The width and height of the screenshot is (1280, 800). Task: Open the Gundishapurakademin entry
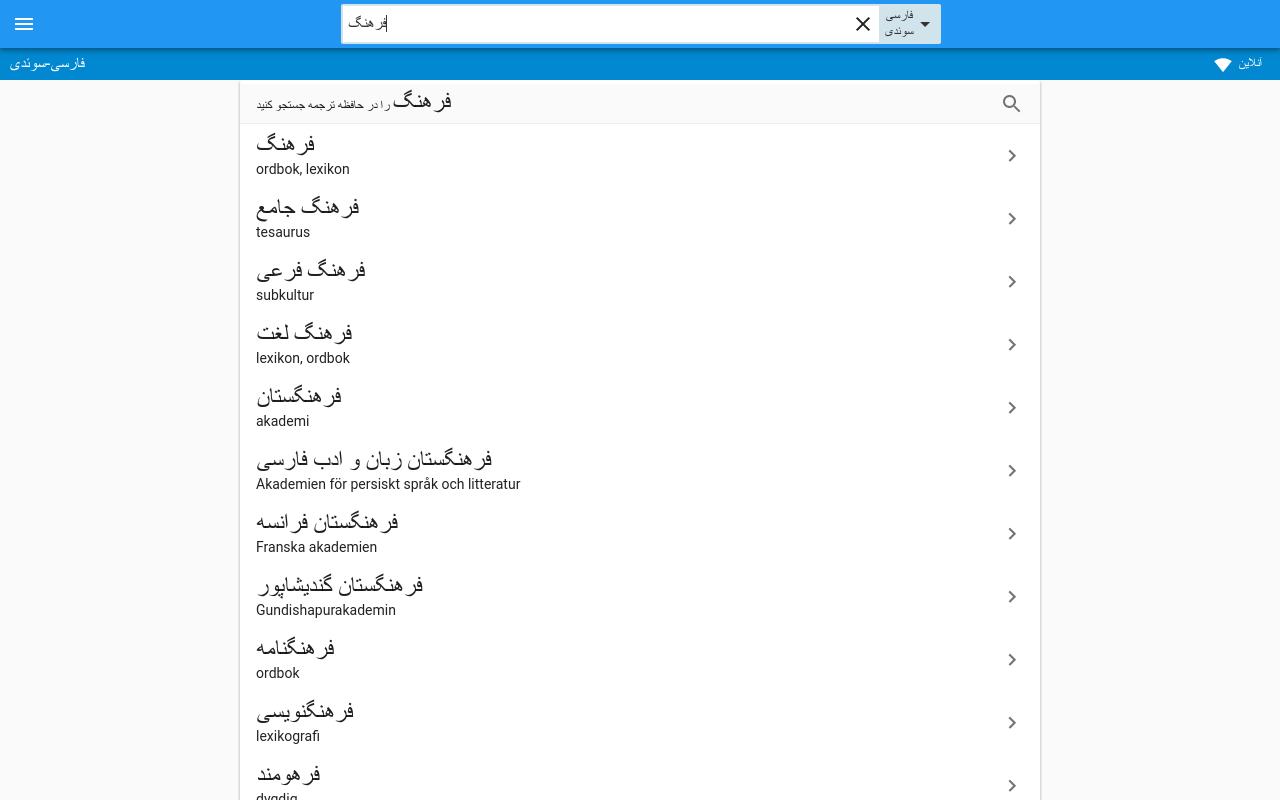click(640, 597)
